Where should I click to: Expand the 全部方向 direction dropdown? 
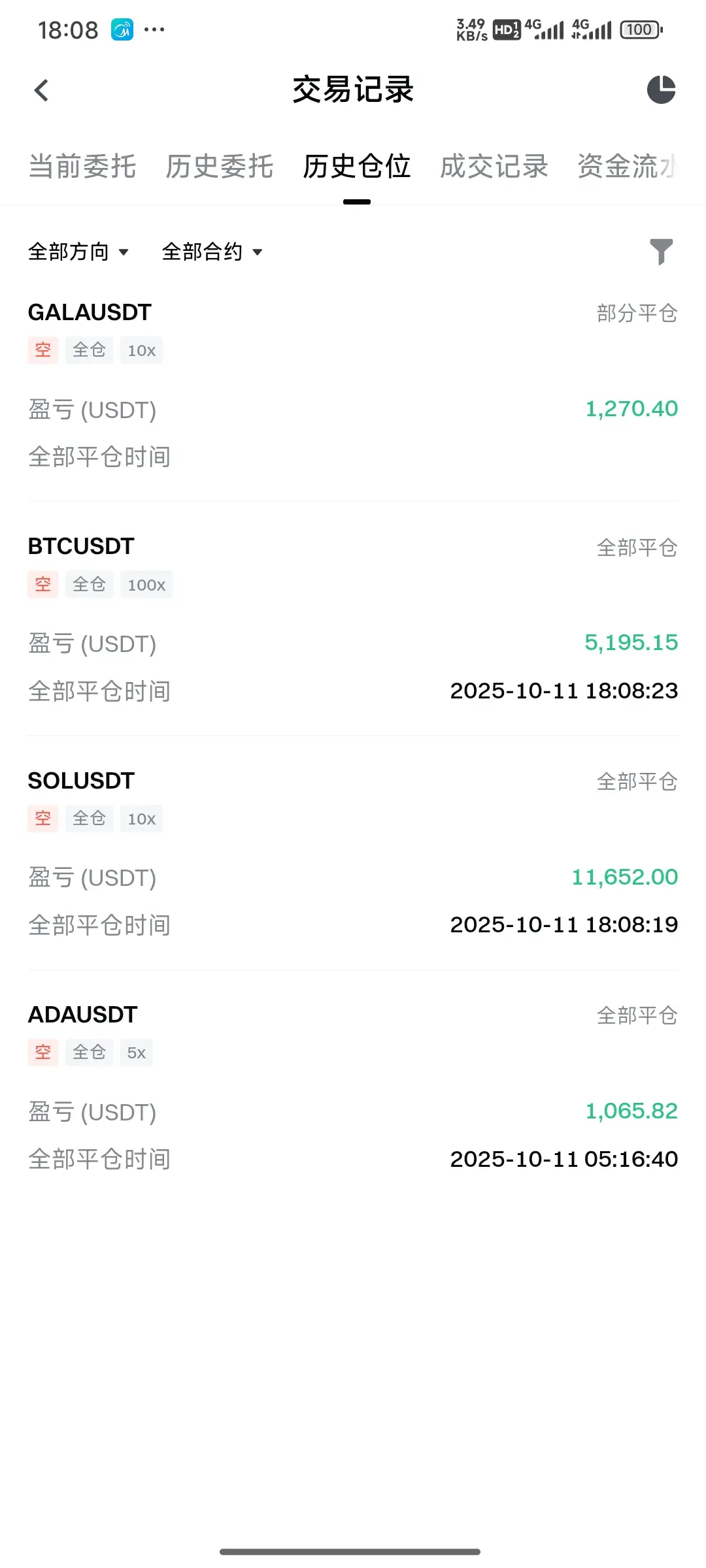pos(78,252)
